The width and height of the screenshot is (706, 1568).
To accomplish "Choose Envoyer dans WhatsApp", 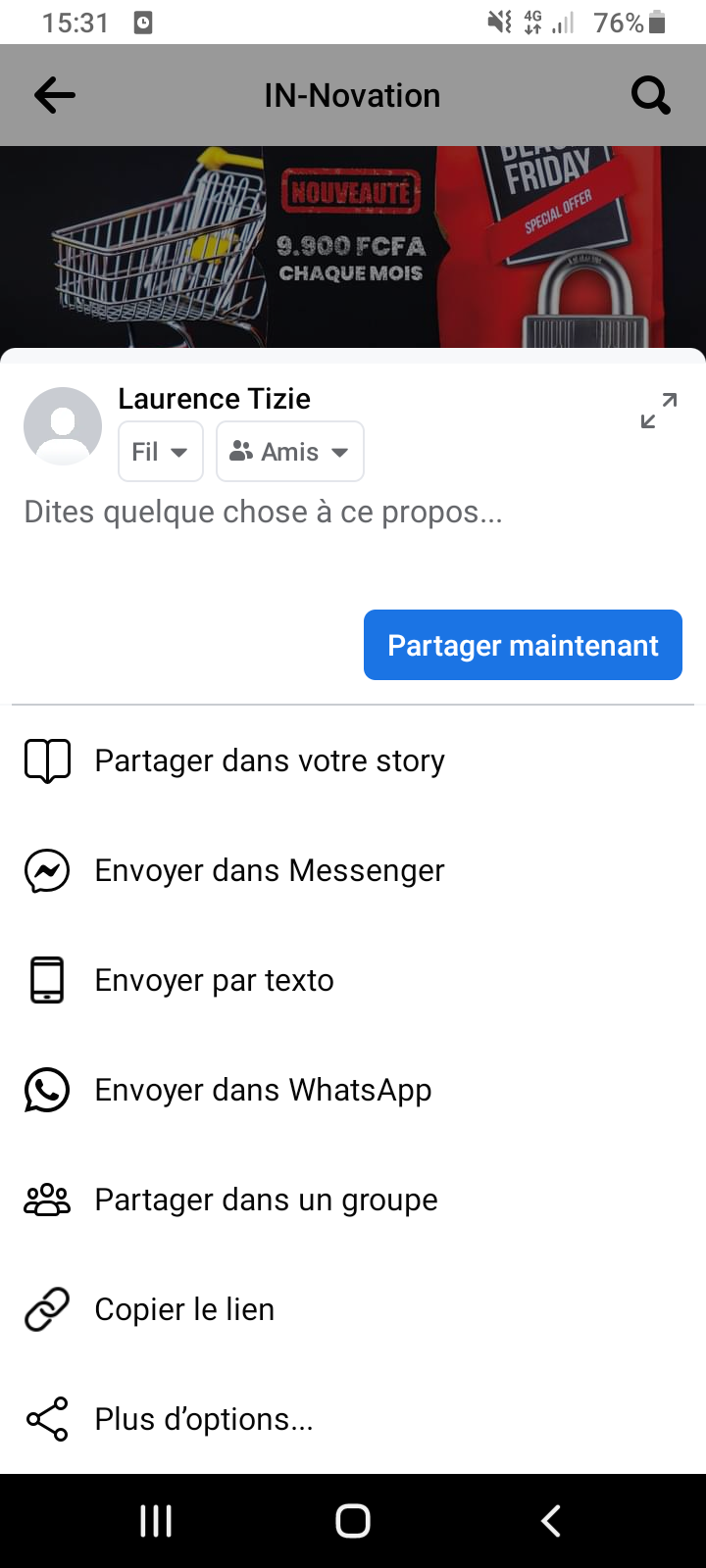I will click(263, 1090).
